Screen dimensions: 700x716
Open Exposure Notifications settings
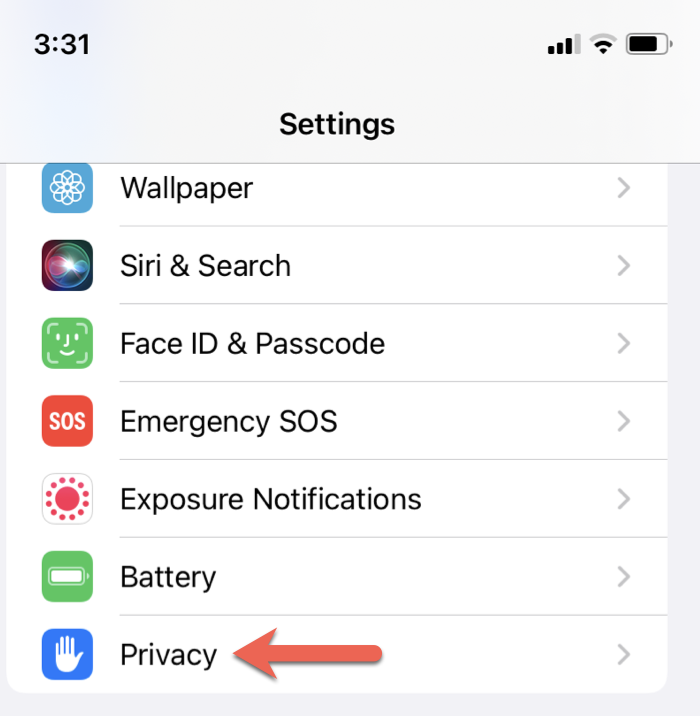tap(270, 499)
